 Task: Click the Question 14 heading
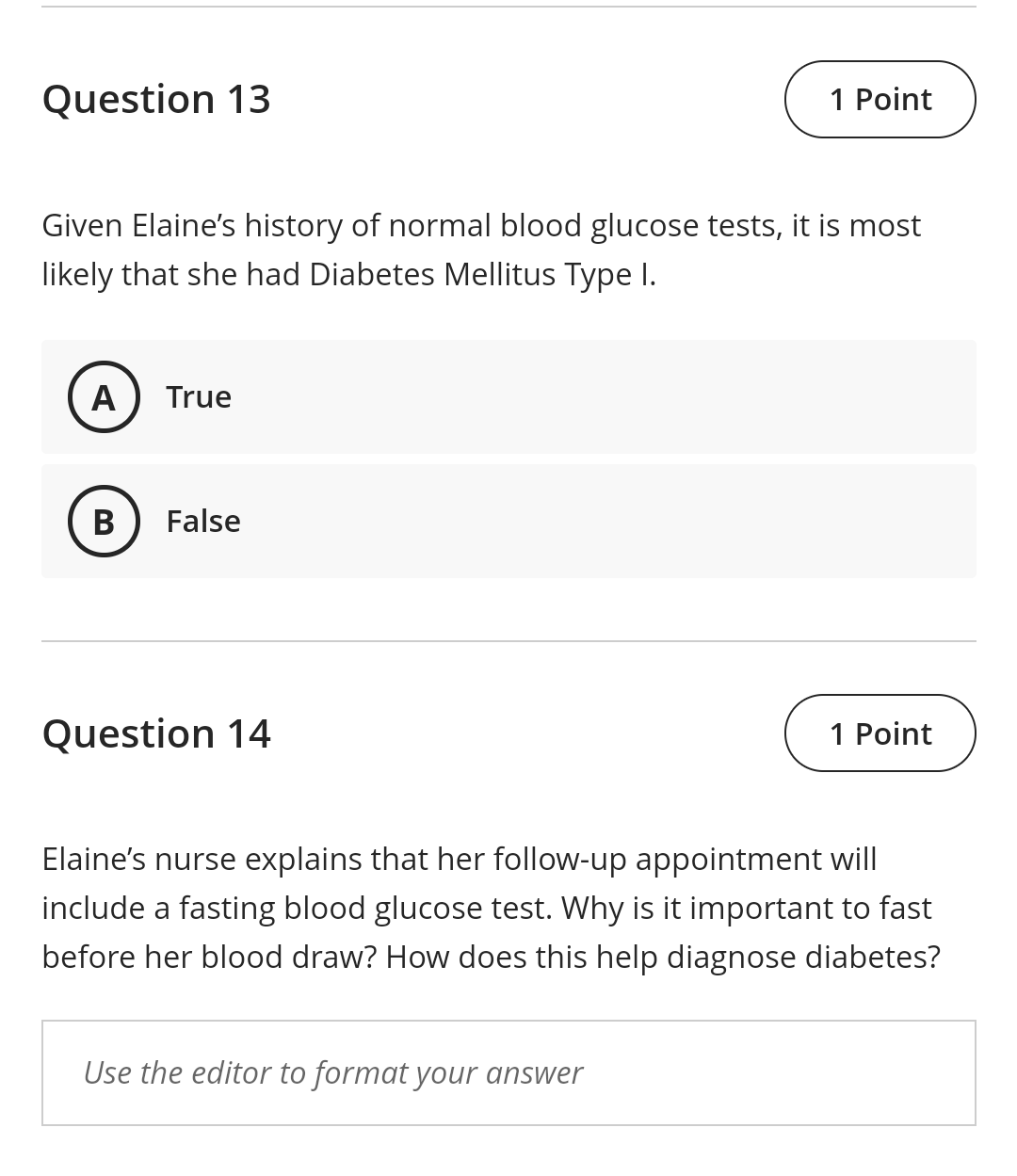pos(156,733)
